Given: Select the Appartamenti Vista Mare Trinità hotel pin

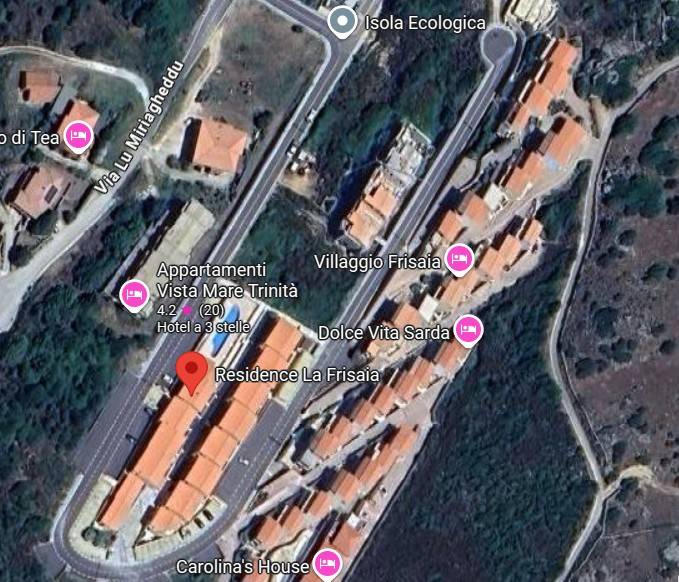Looking at the screenshot, I should pos(133,293).
